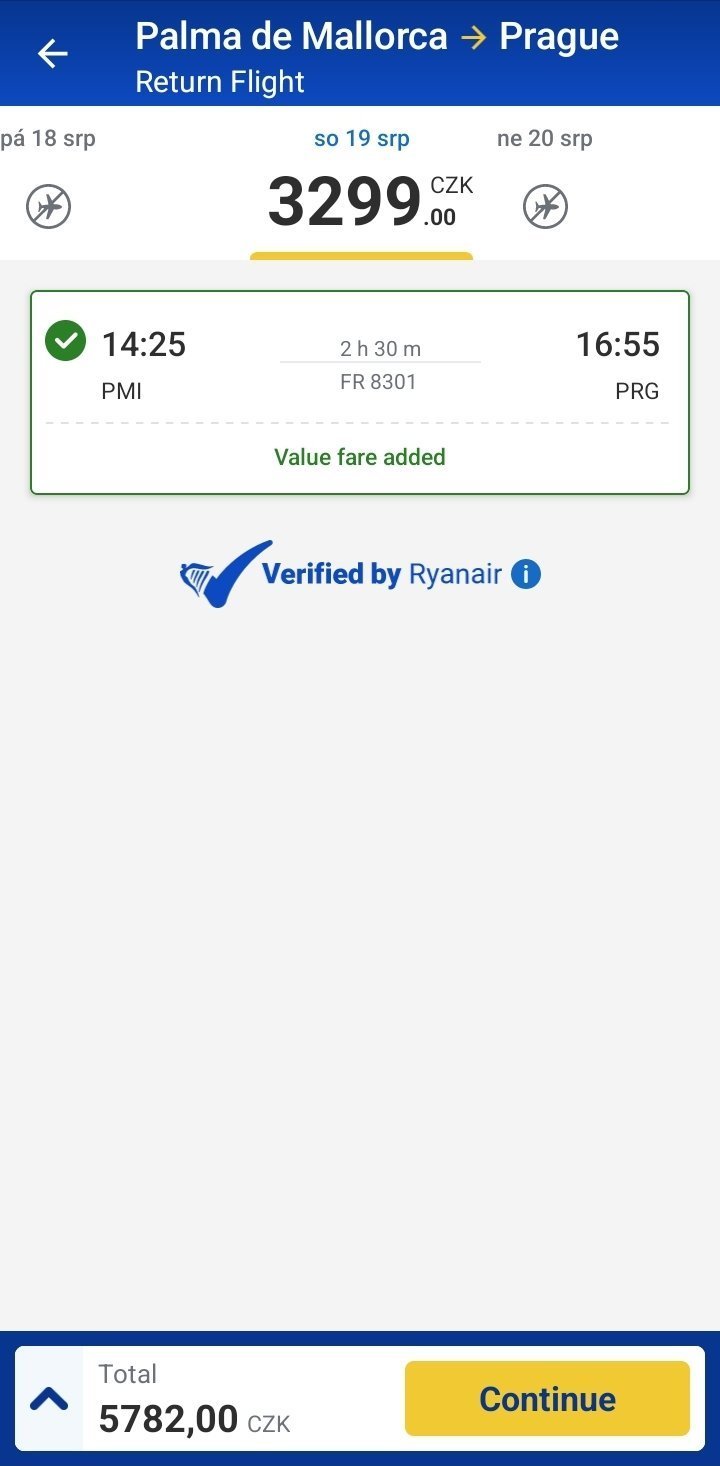Go back using the header arrow
Screen dimensions: 720x1466
pos(52,54)
